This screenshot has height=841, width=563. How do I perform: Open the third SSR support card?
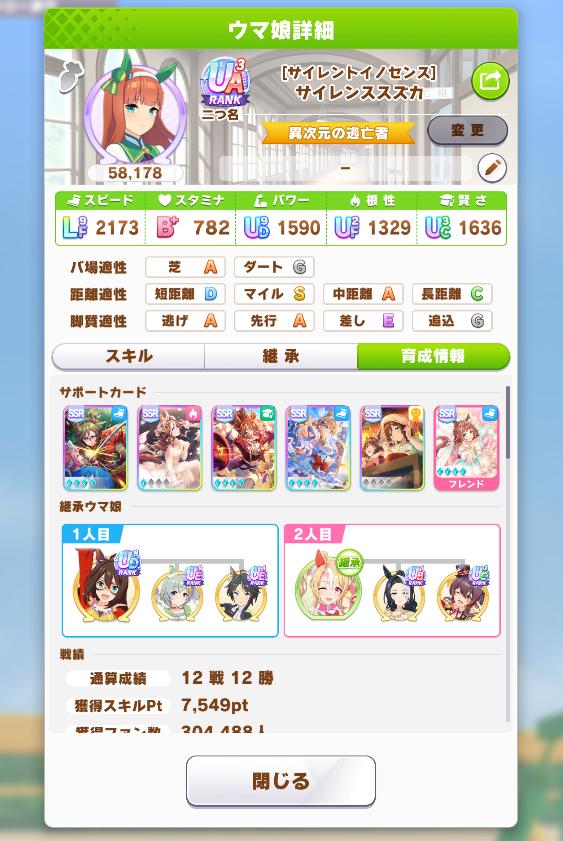point(243,448)
